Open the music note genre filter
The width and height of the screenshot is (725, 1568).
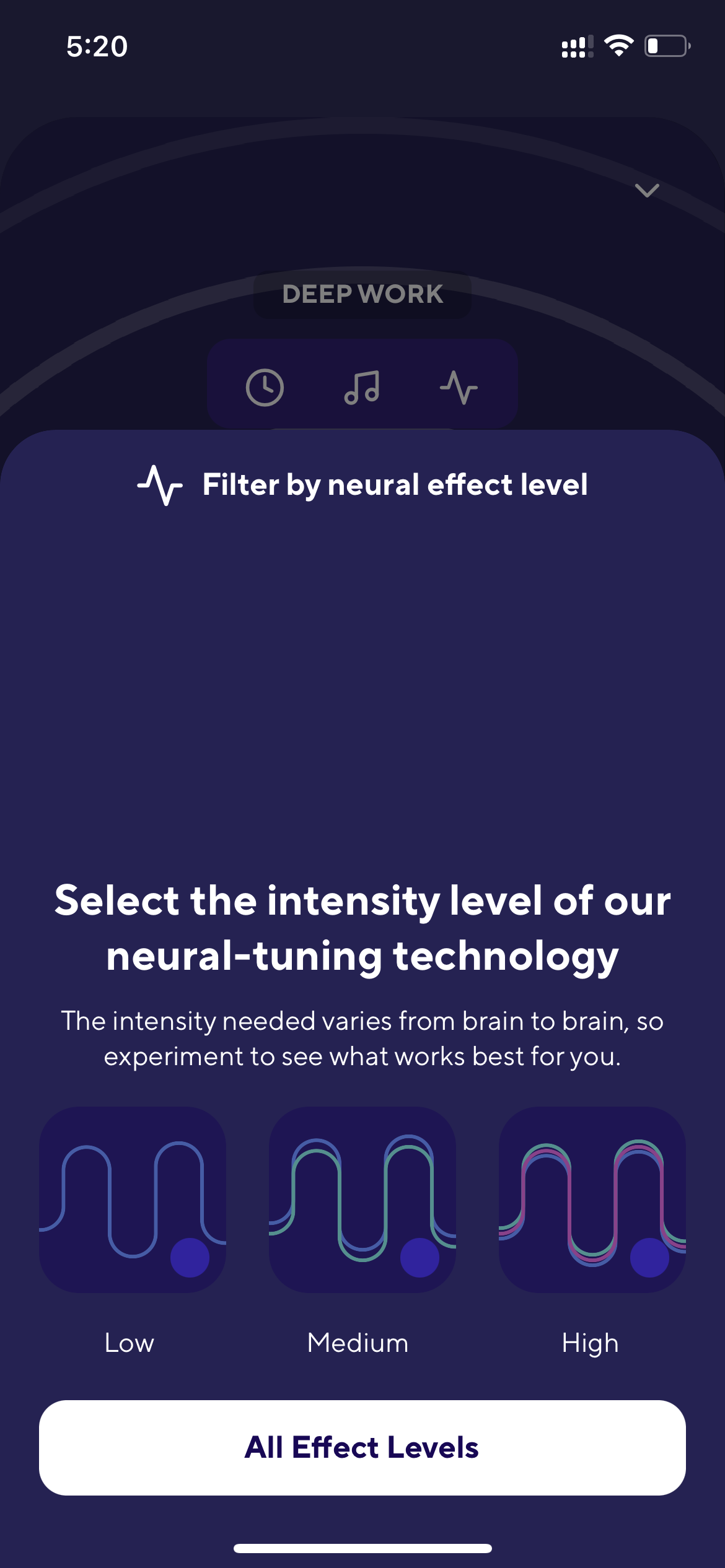(362, 388)
